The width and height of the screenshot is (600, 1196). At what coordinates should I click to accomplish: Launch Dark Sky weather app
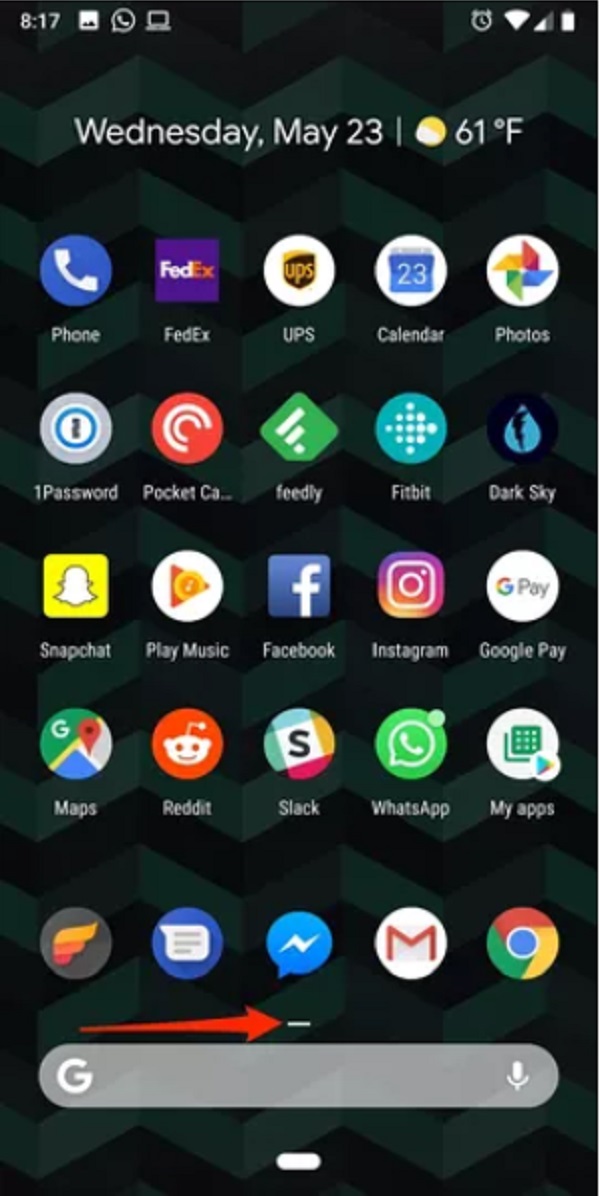point(522,429)
